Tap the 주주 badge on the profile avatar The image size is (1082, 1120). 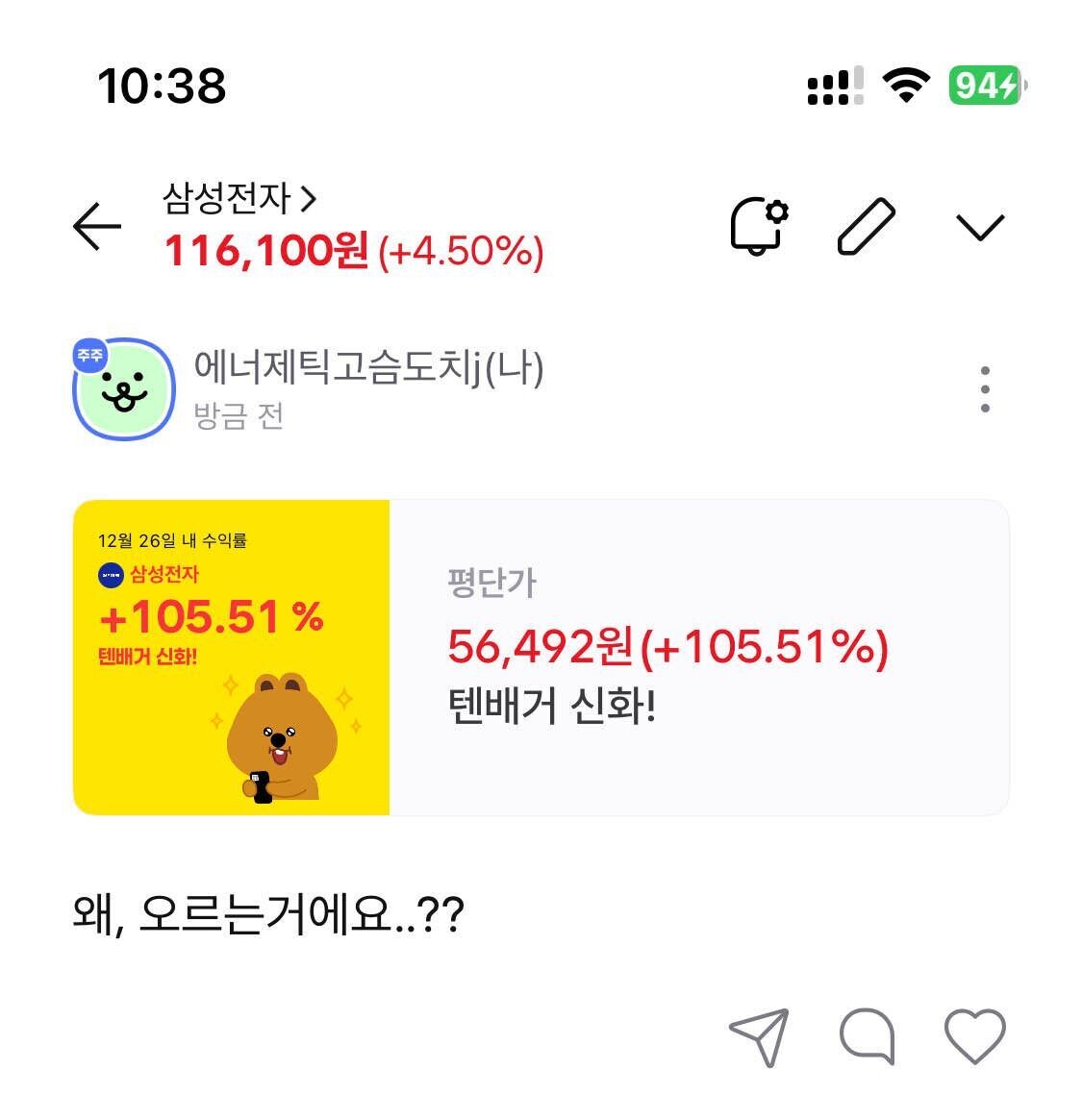91,354
